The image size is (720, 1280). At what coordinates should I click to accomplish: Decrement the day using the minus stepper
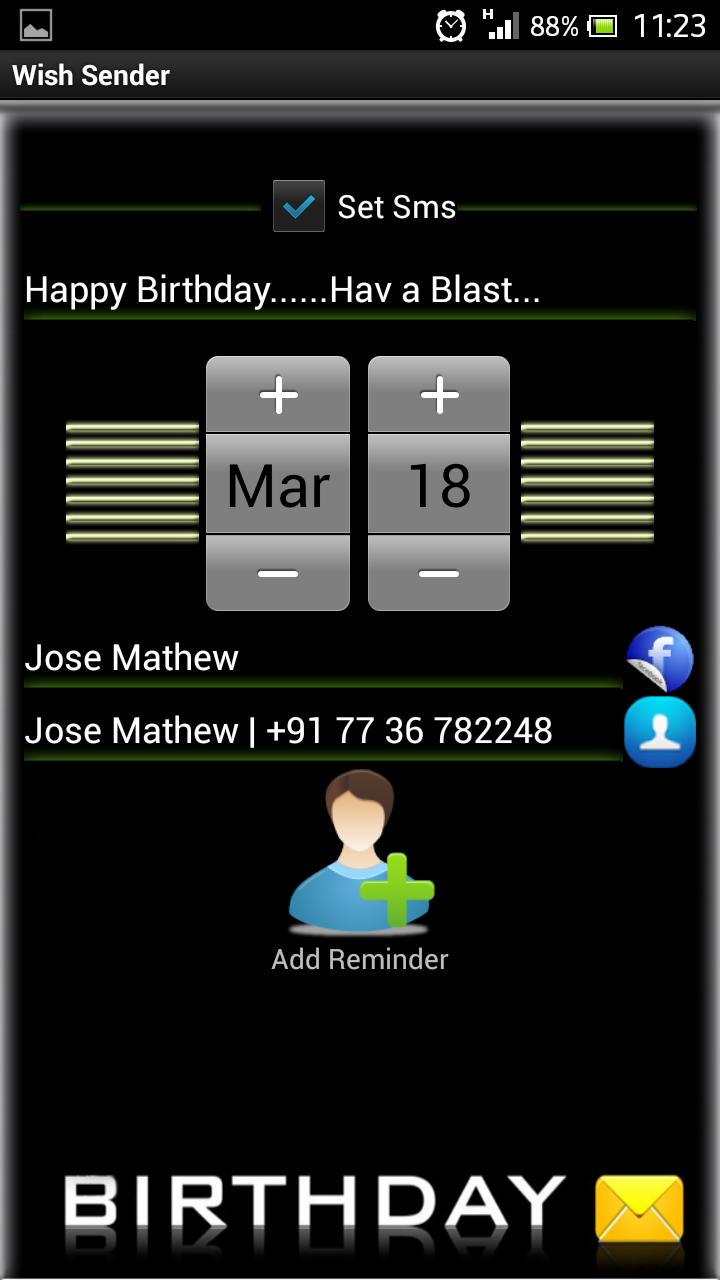(438, 574)
